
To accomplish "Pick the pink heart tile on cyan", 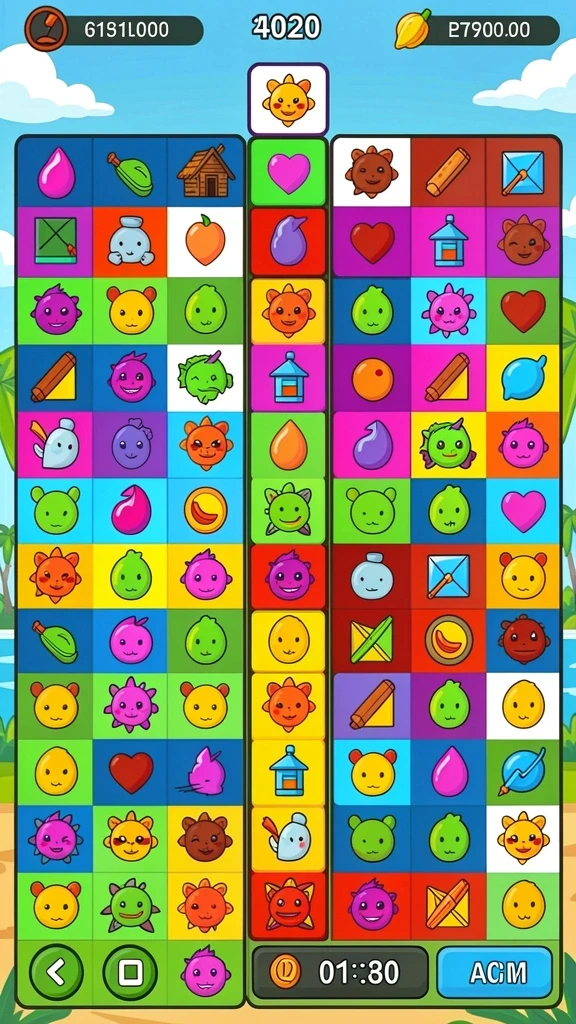I will tap(522, 510).
